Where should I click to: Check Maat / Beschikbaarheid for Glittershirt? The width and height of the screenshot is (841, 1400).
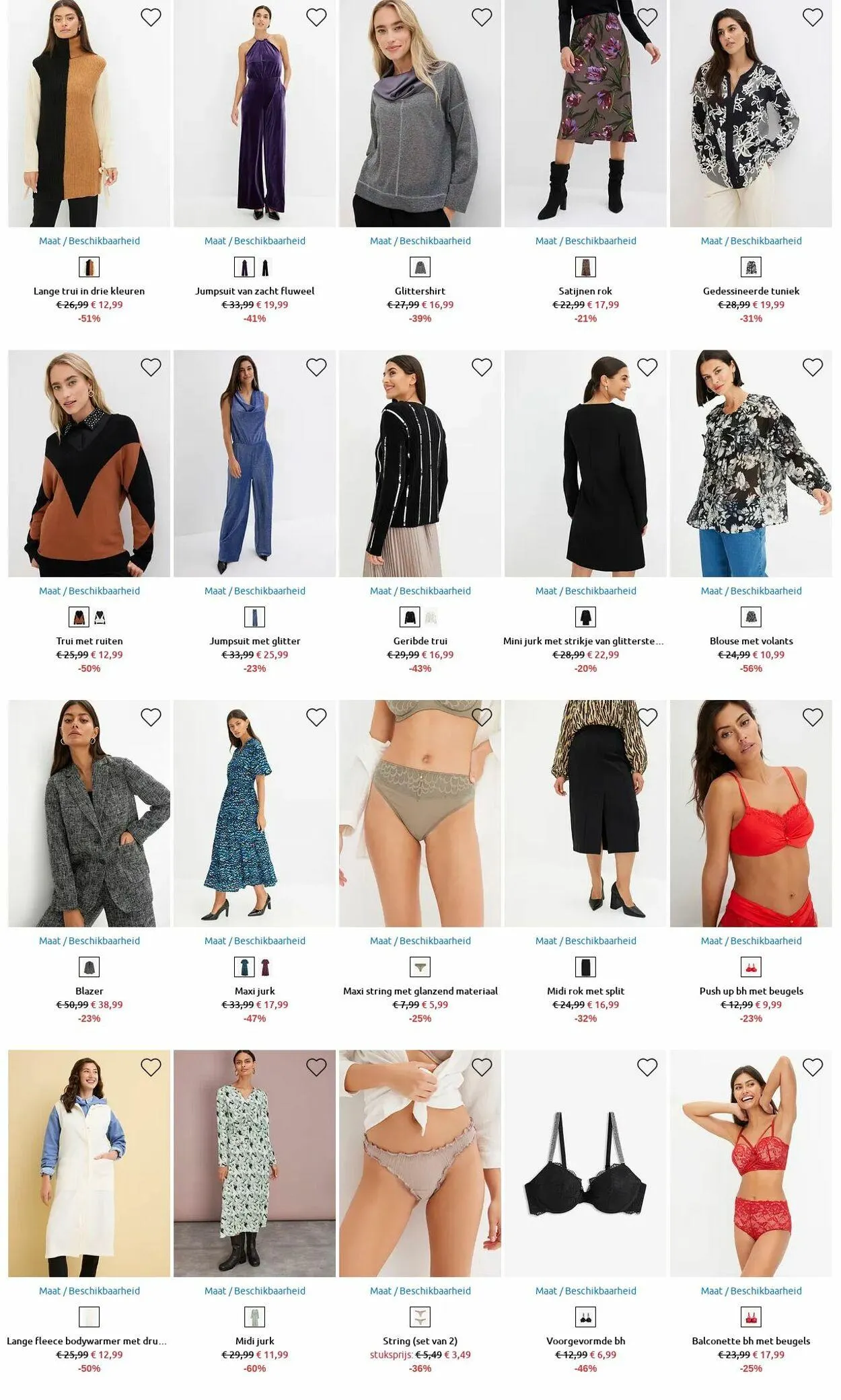(420, 241)
